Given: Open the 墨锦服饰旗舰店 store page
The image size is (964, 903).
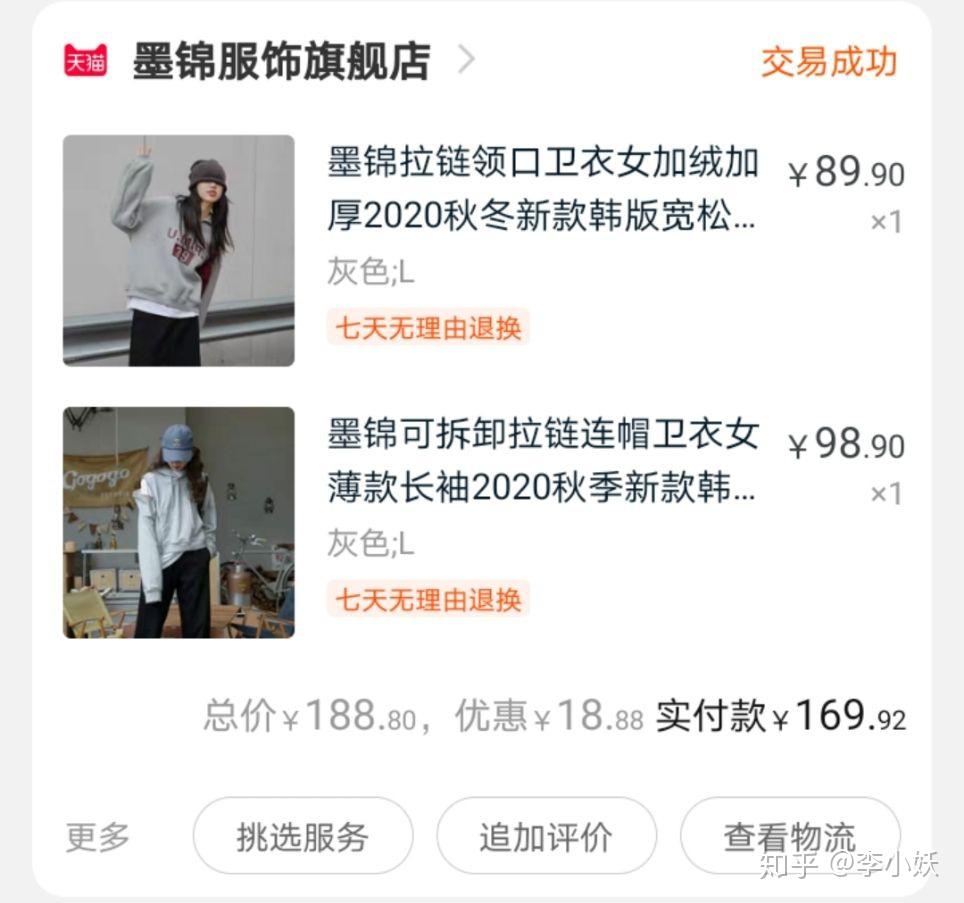Looking at the screenshot, I should click(281, 62).
